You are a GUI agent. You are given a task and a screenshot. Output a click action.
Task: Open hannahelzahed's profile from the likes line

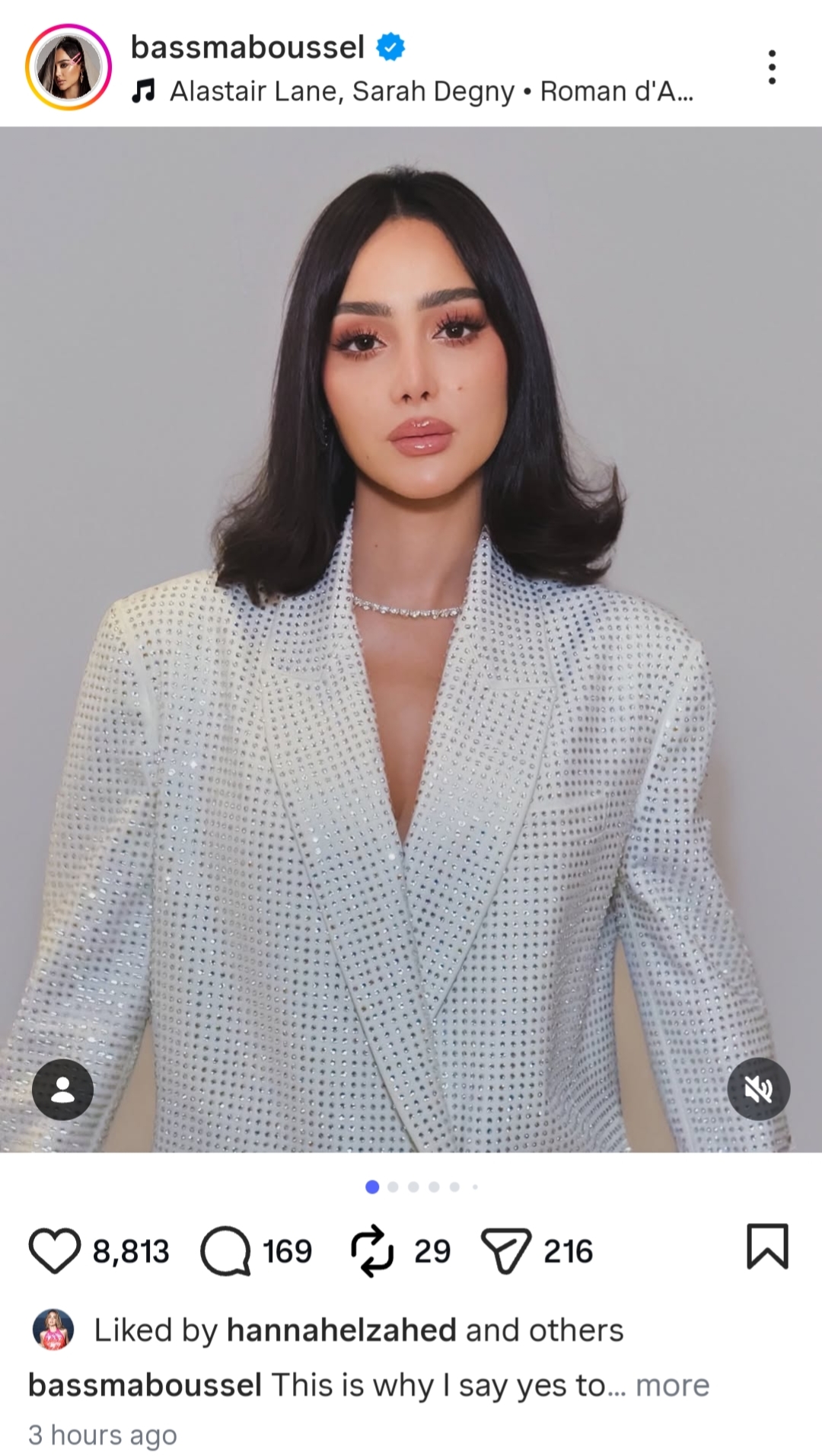tap(341, 1330)
